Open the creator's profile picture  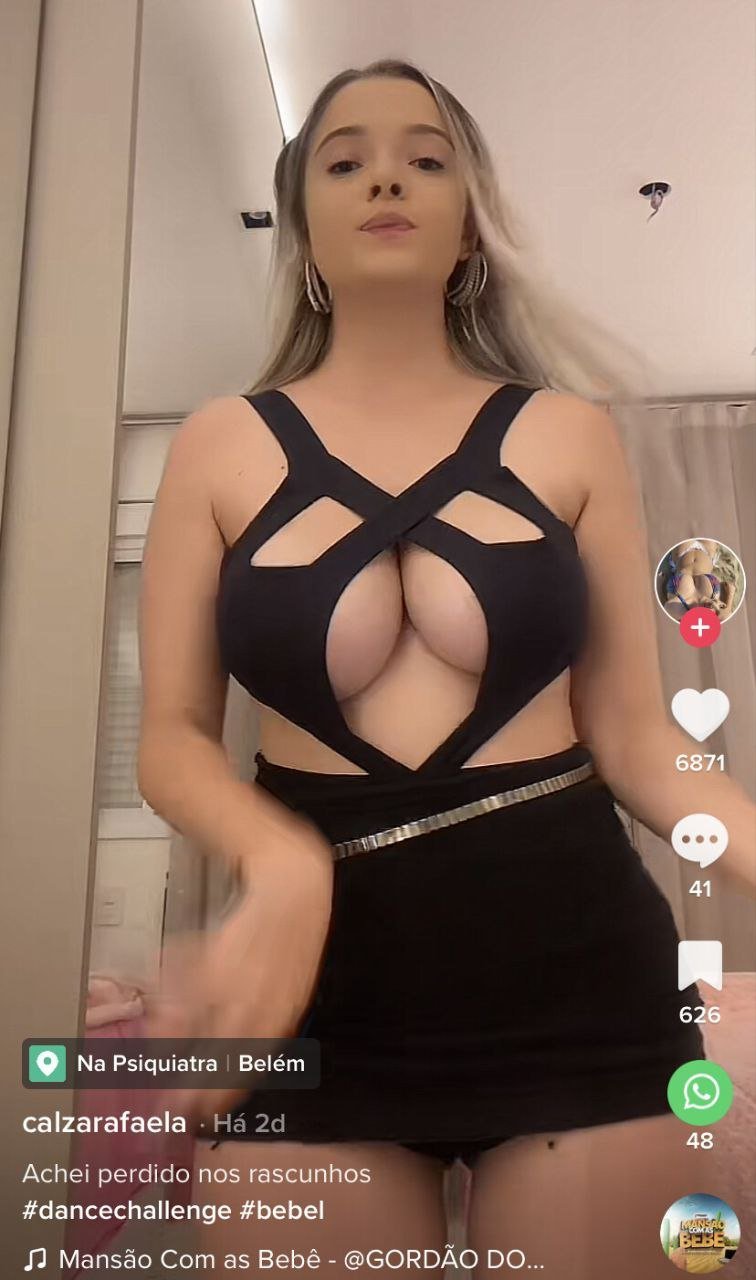699,582
